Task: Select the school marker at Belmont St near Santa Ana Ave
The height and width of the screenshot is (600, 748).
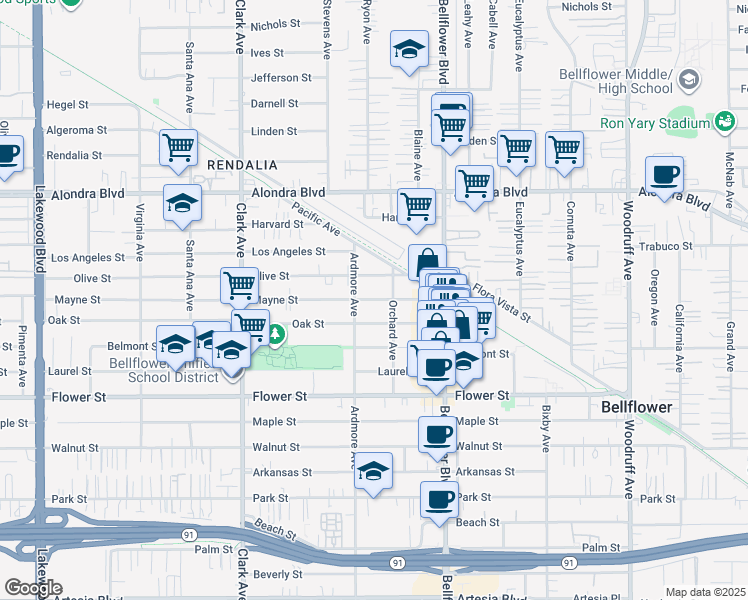Action: [175, 343]
